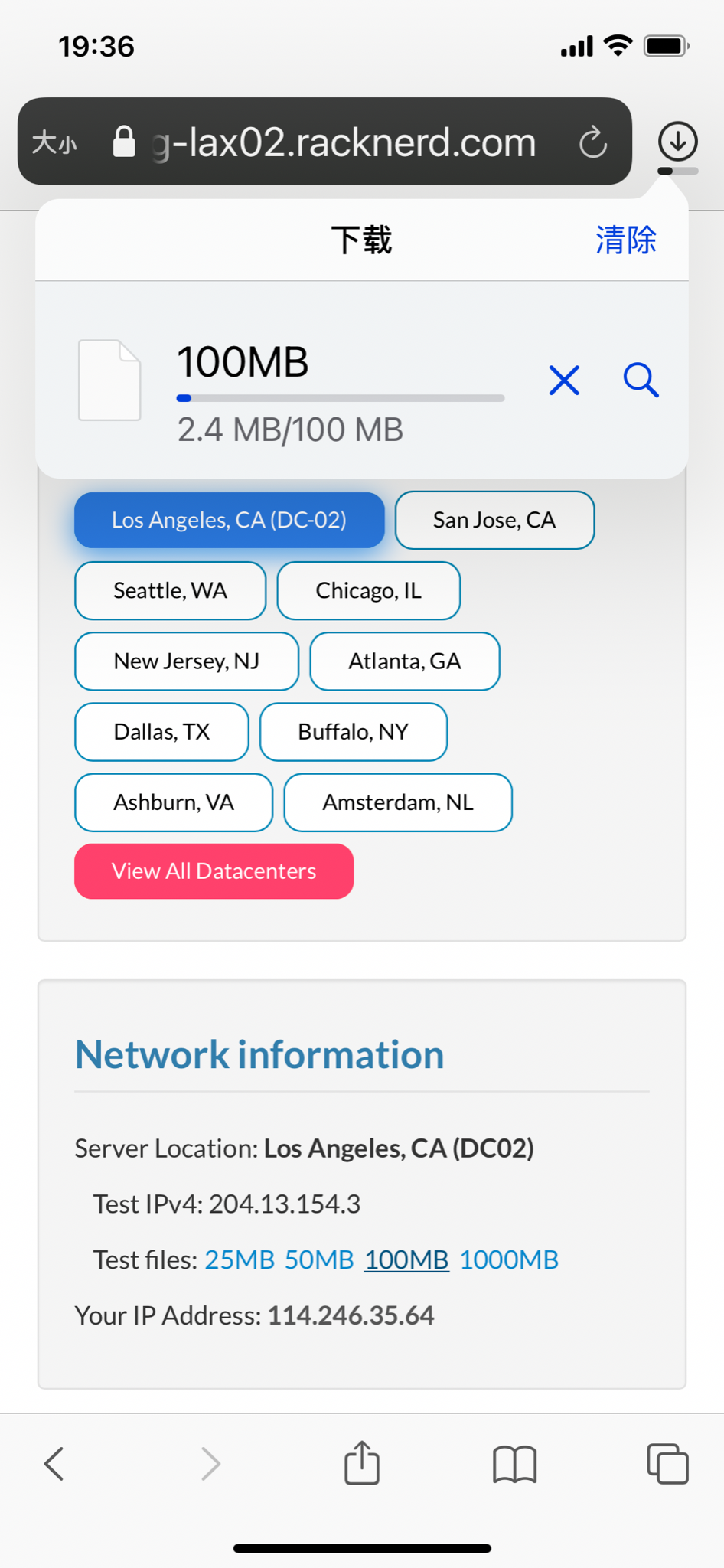
Task: Select the San Jose, CA datacenter
Action: click(x=494, y=520)
